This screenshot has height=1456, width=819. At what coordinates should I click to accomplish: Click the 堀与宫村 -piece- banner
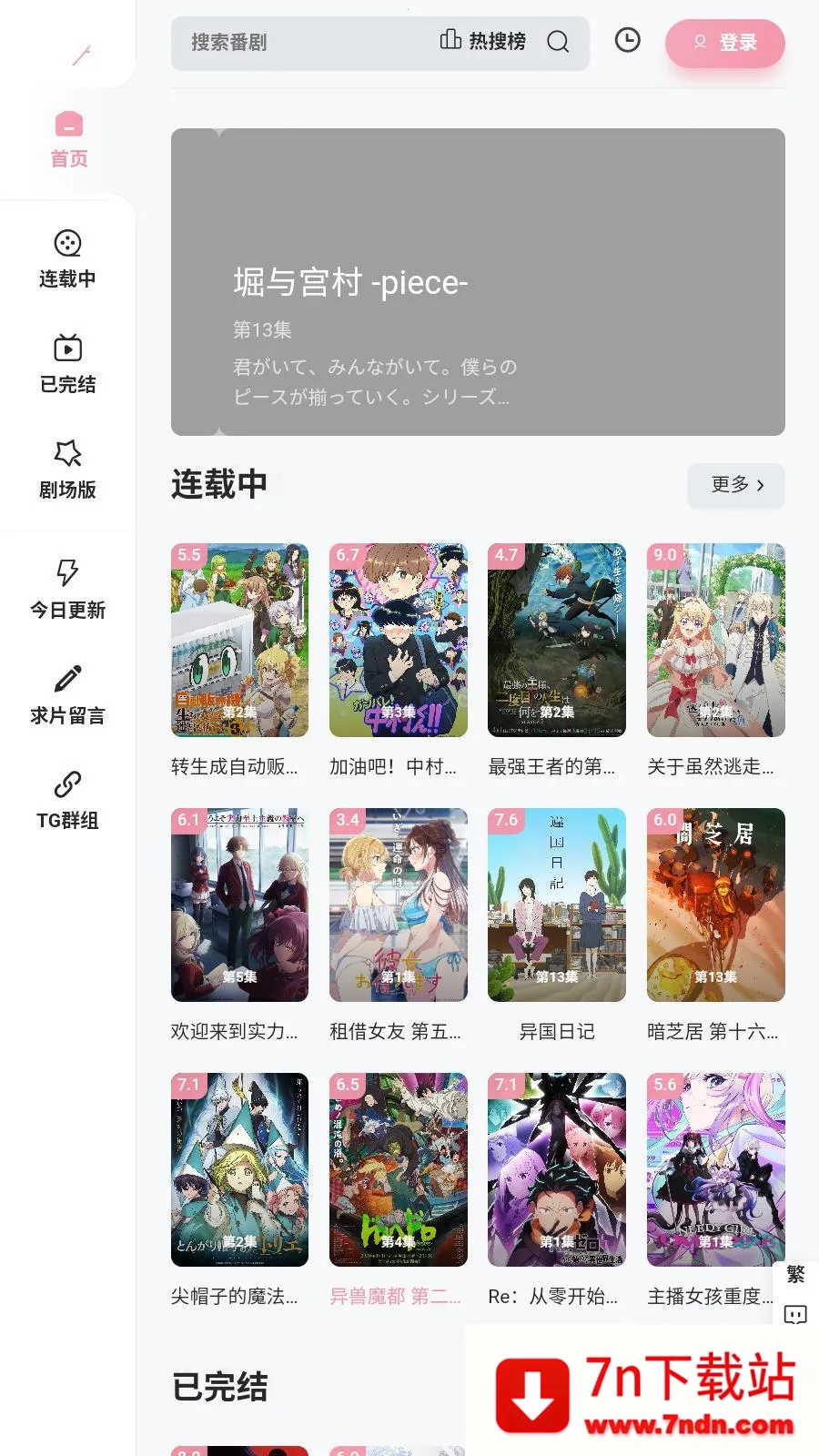[x=477, y=284]
